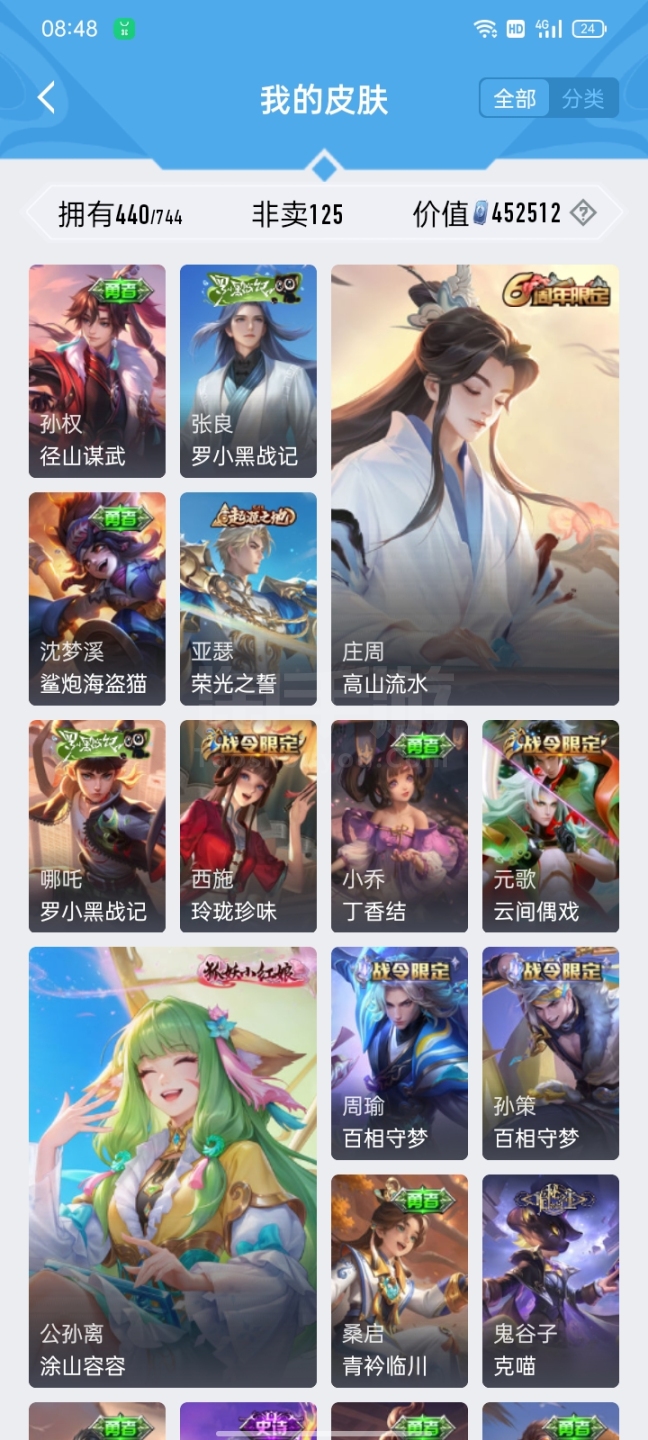Open 亚瑟 荣光之誓 skin card
Image resolution: width=648 pixels, height=1440 pixels.
pyautogui.click(x=248, y=598)
